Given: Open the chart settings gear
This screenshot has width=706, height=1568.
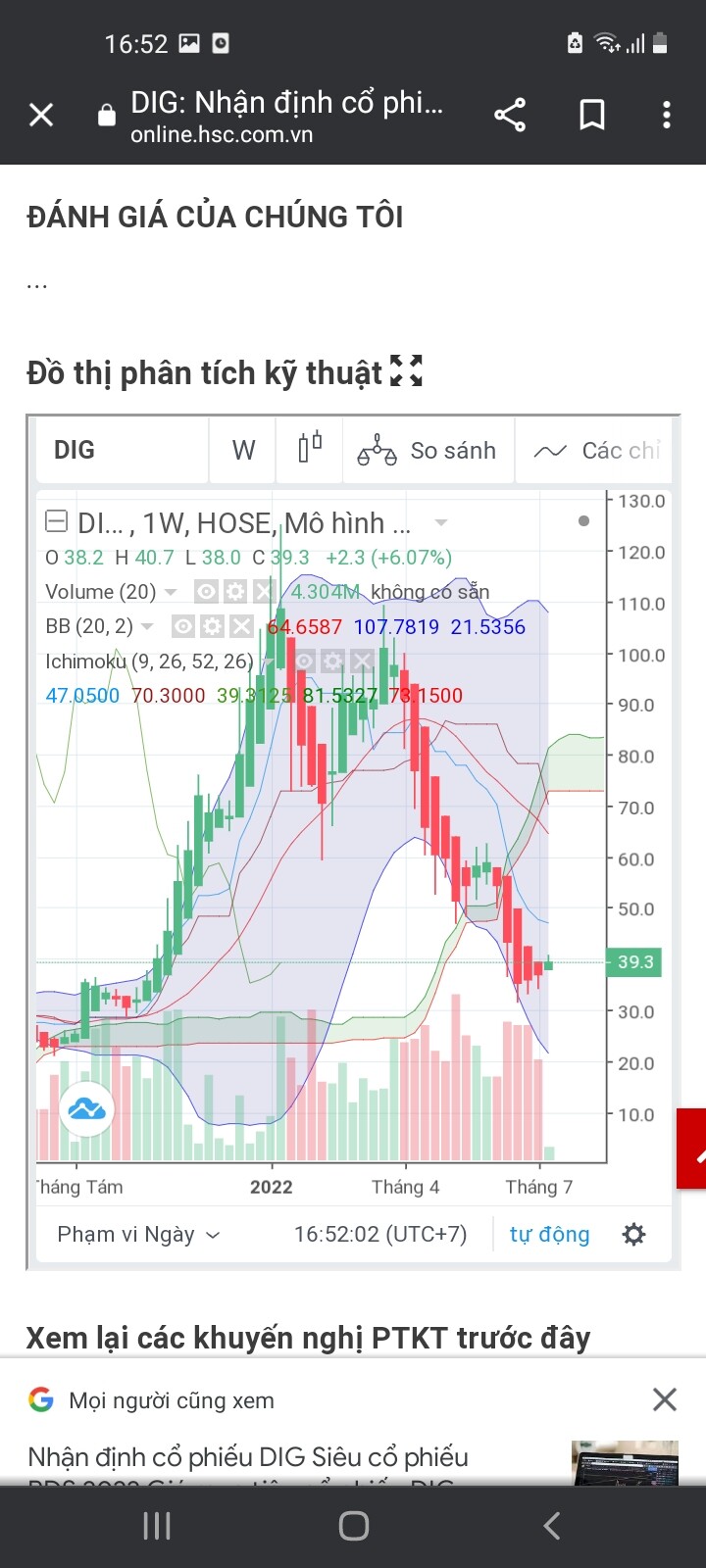Looking at the screenshot, I should tap(634, 1235).
